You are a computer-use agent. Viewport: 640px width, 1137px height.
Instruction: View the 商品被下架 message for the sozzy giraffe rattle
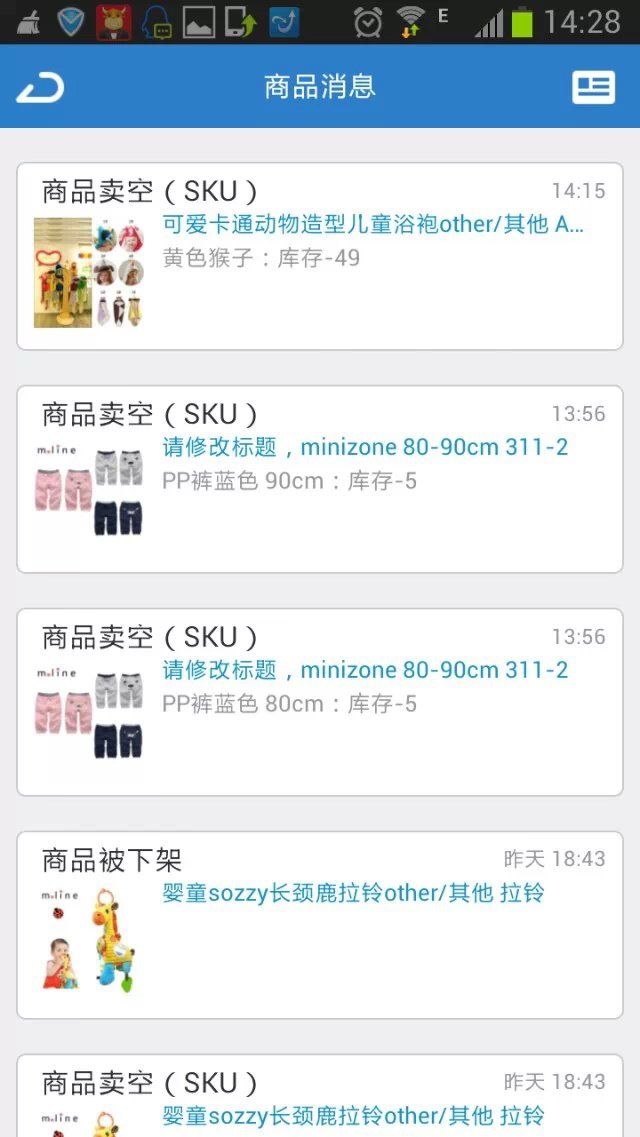tap(320, 925)
